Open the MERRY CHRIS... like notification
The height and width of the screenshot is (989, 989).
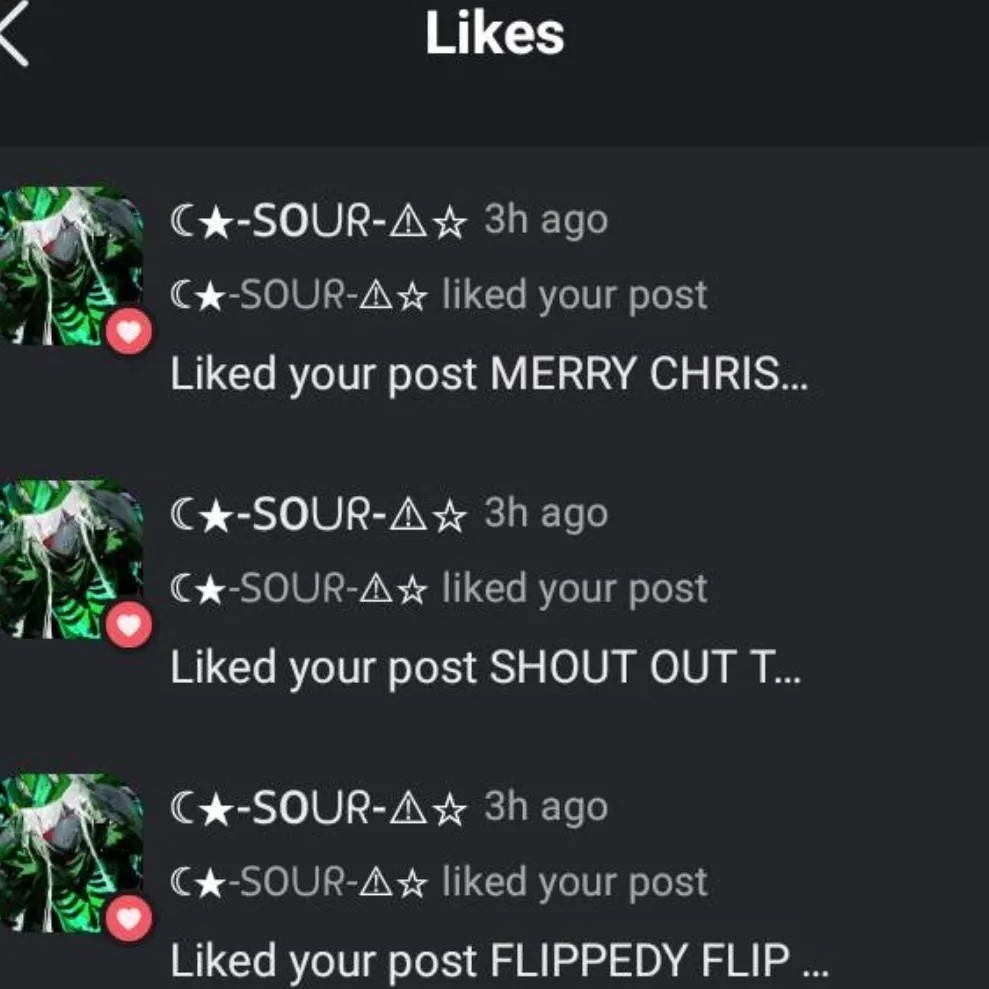pos(488,375)
